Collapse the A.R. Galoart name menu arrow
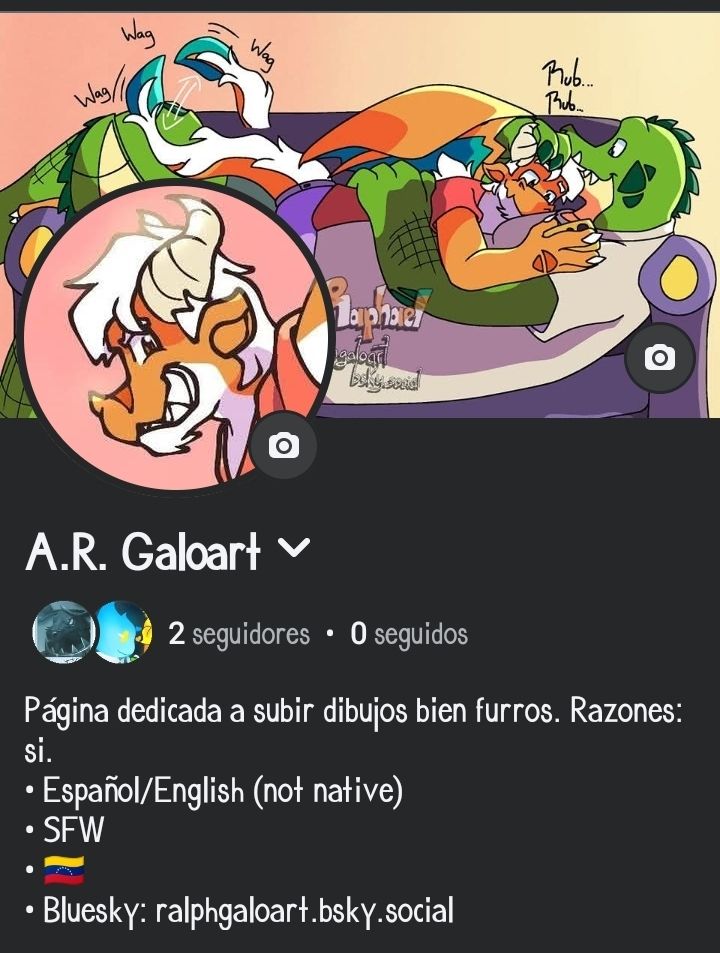720x953 pixels. pos(292,549)
